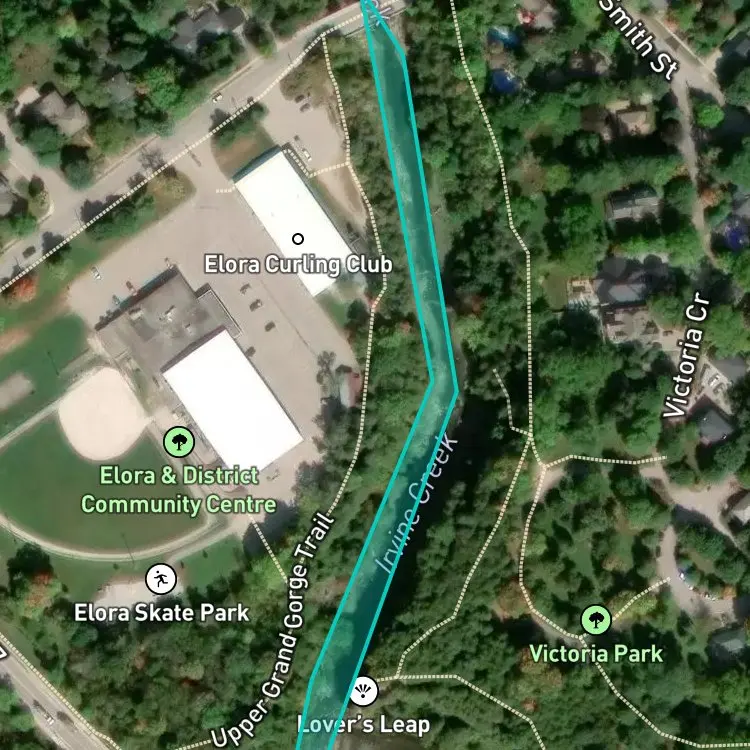The width and height of the screenshot is (750, 750).
Task: Select the Lover's Leap viewpoint marker
Action: click(x=363, y=691)
